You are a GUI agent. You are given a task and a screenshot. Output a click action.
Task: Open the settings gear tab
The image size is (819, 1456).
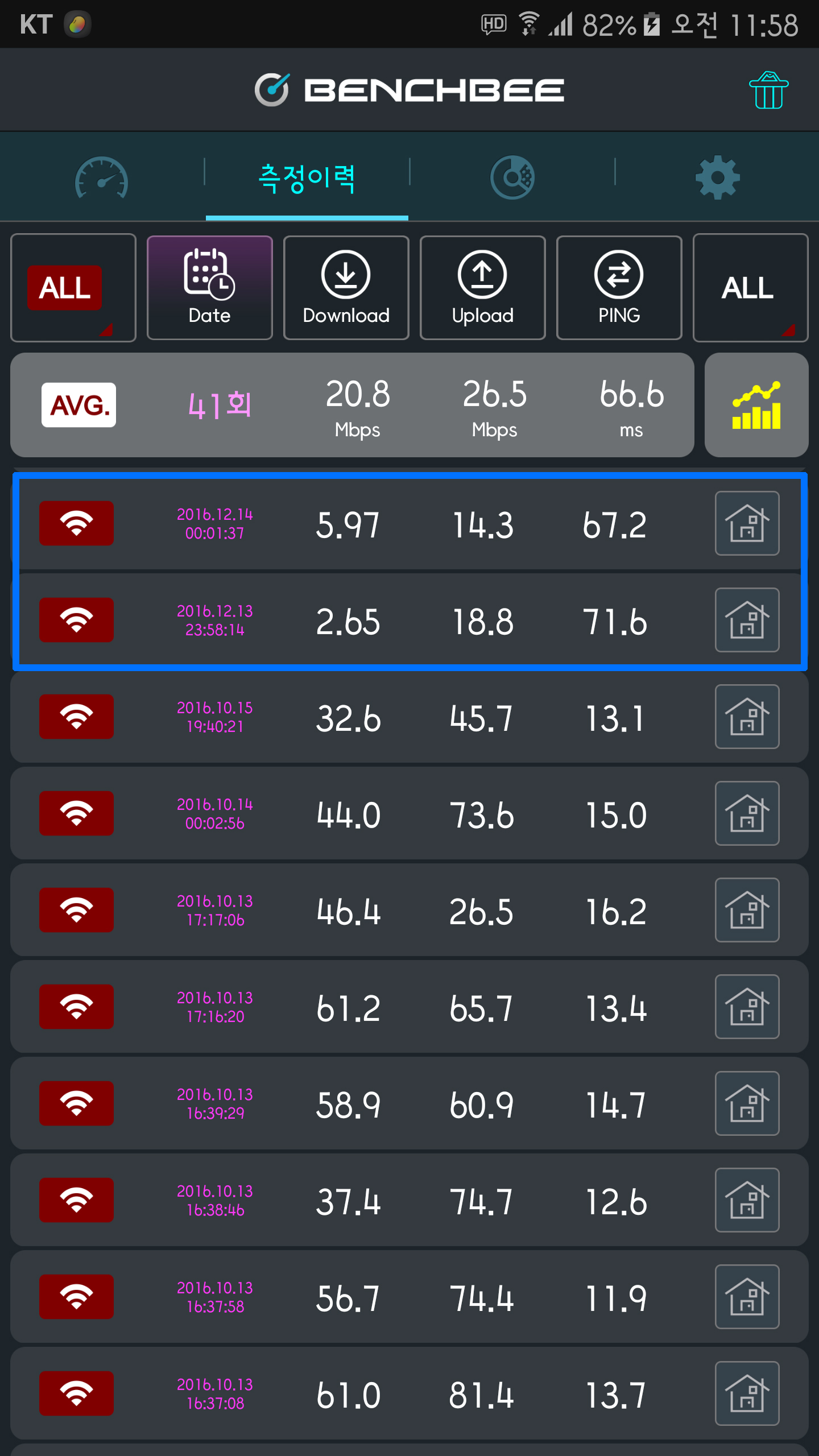(717, 177)
